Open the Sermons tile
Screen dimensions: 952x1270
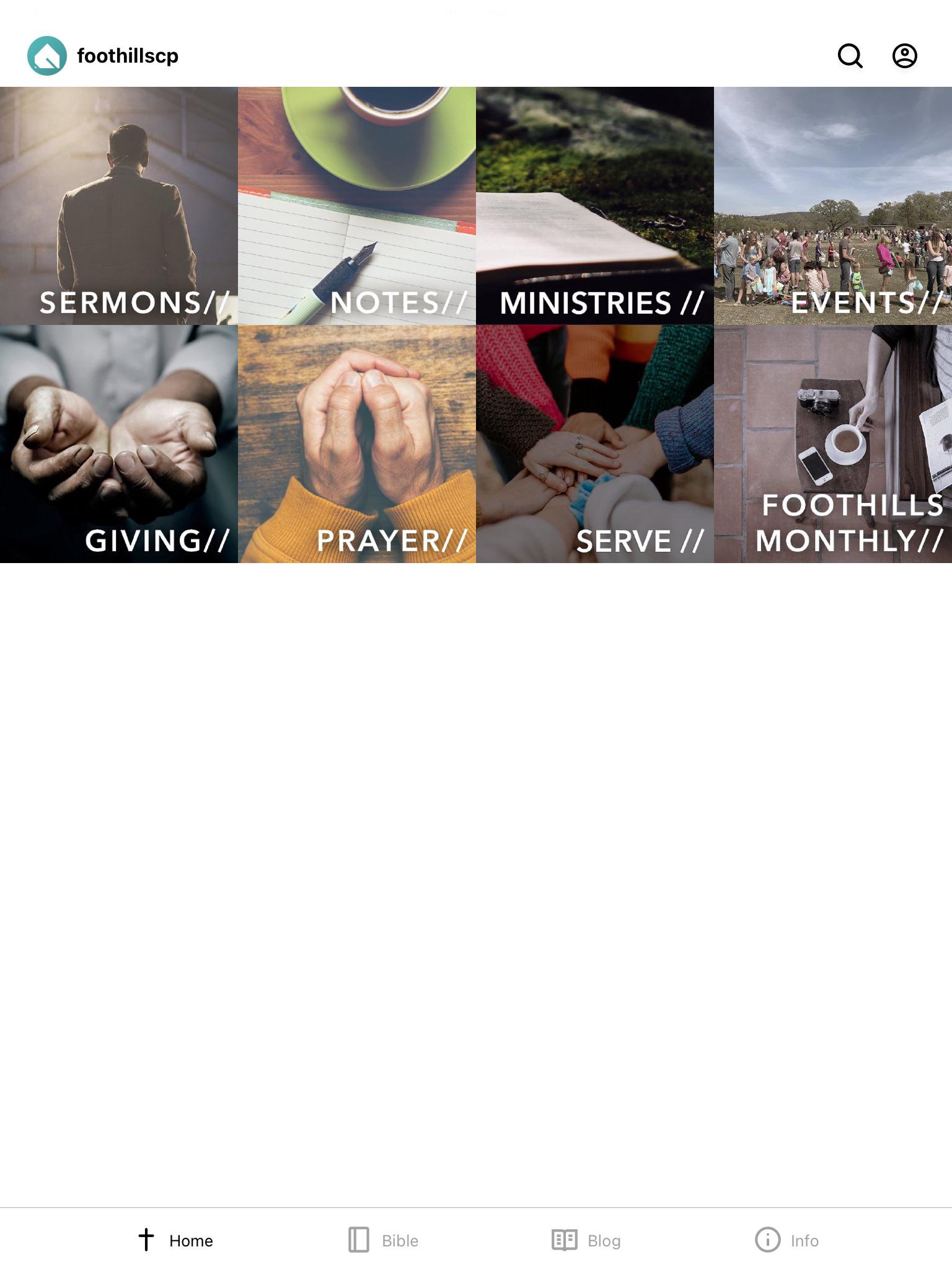point(119,206)
